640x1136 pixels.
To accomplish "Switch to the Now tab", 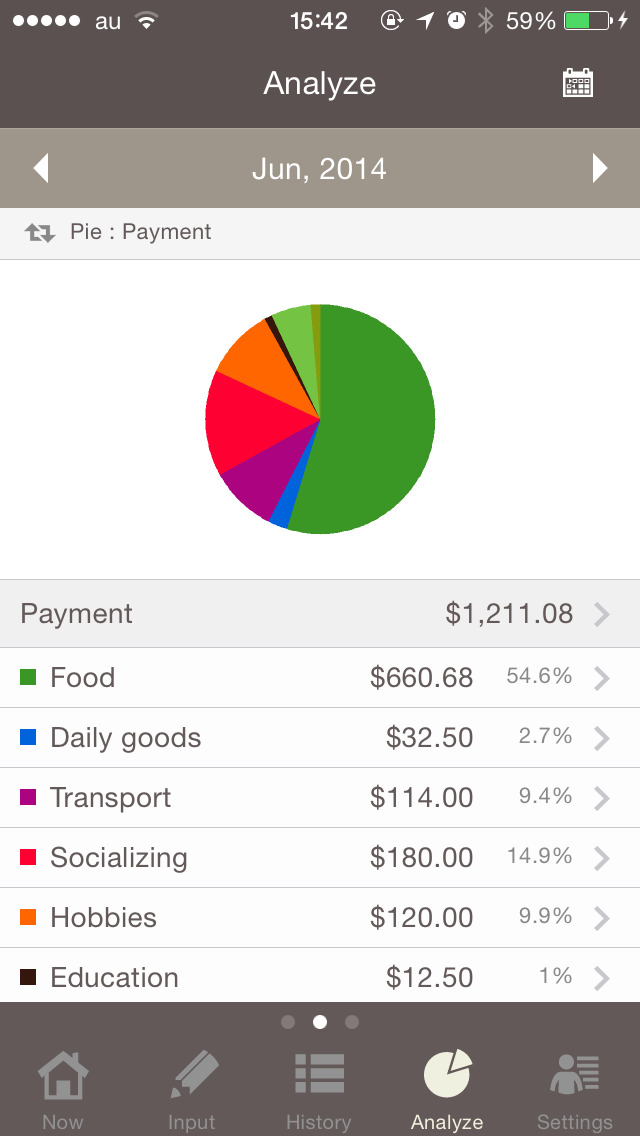I will 63,1089.
